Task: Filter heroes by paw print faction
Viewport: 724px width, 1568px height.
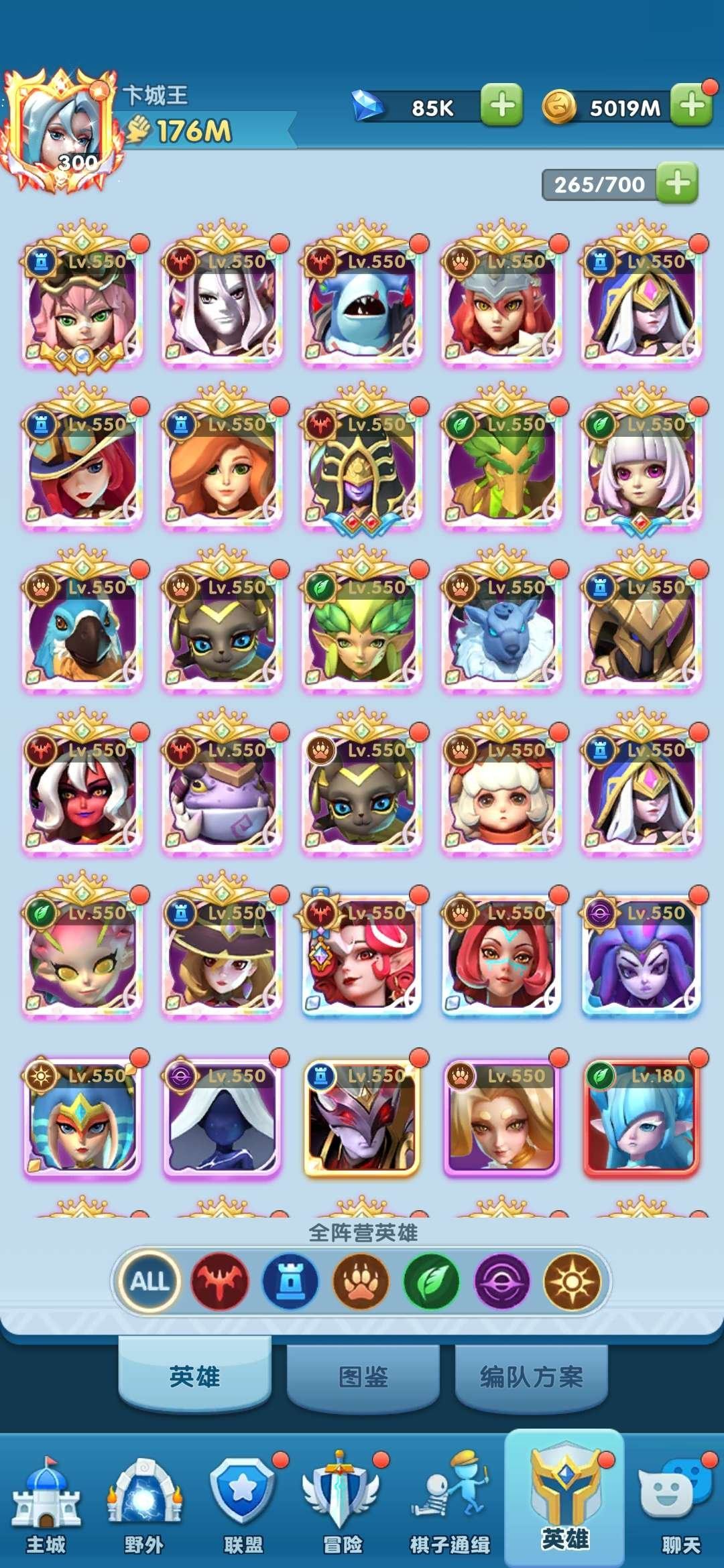Action: (361, 1281)
